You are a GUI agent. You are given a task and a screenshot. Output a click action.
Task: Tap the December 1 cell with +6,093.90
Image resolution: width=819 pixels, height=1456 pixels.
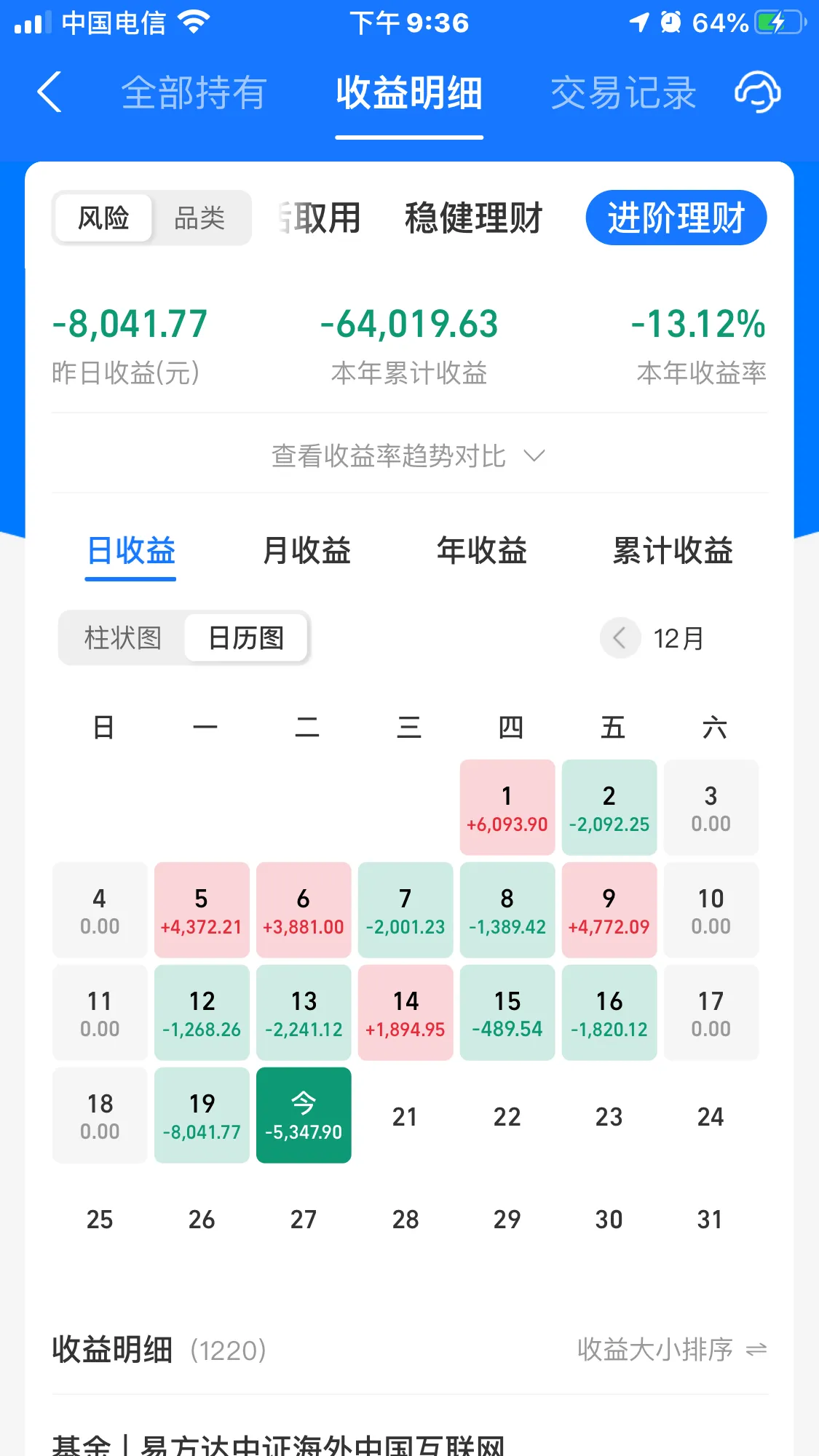click(x=507, y=807)
